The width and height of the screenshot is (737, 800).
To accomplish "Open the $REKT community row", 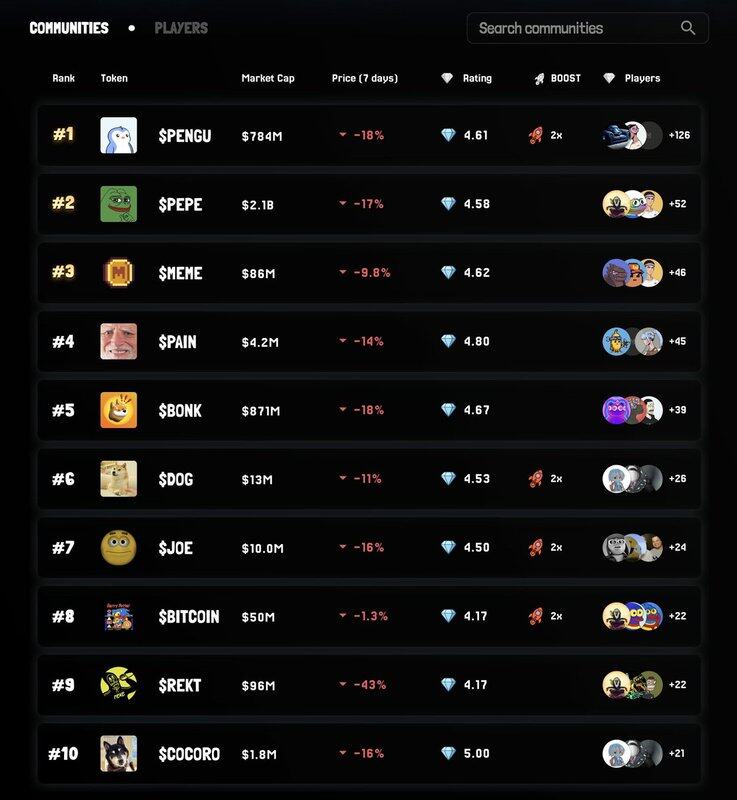I will point(180,685).
